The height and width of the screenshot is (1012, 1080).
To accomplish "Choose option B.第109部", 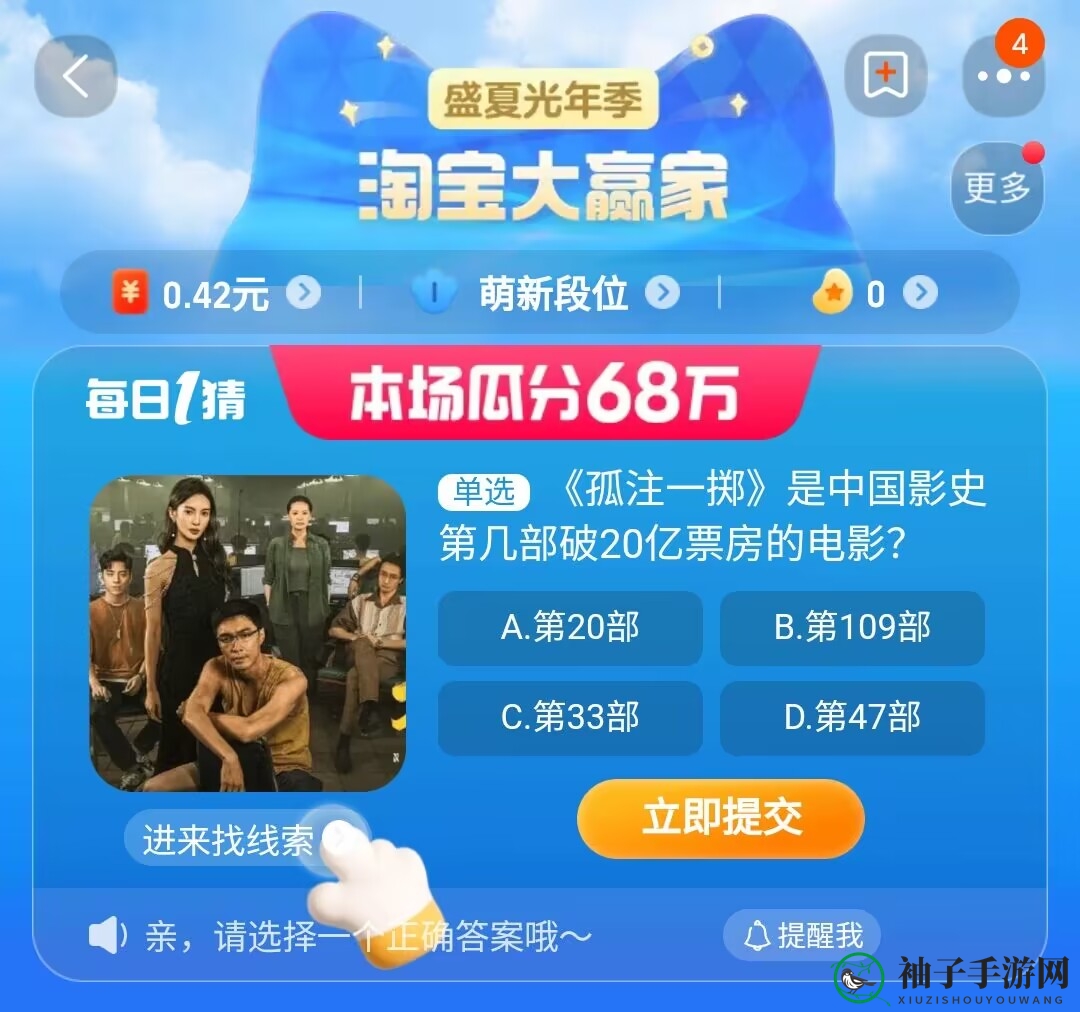I will coord(852,628).
